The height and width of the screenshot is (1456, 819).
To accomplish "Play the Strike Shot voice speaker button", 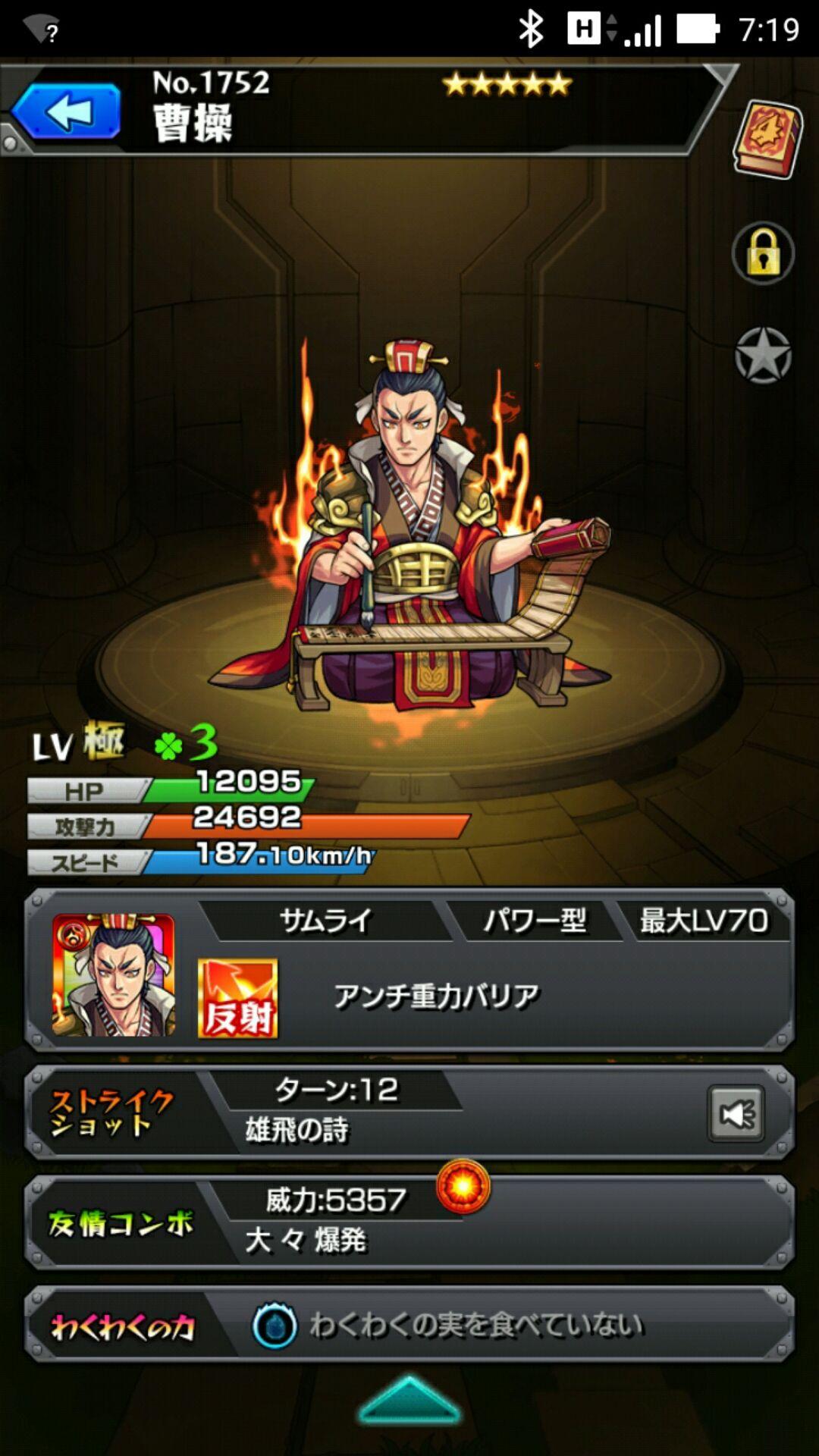I will tap(736, 1113).
